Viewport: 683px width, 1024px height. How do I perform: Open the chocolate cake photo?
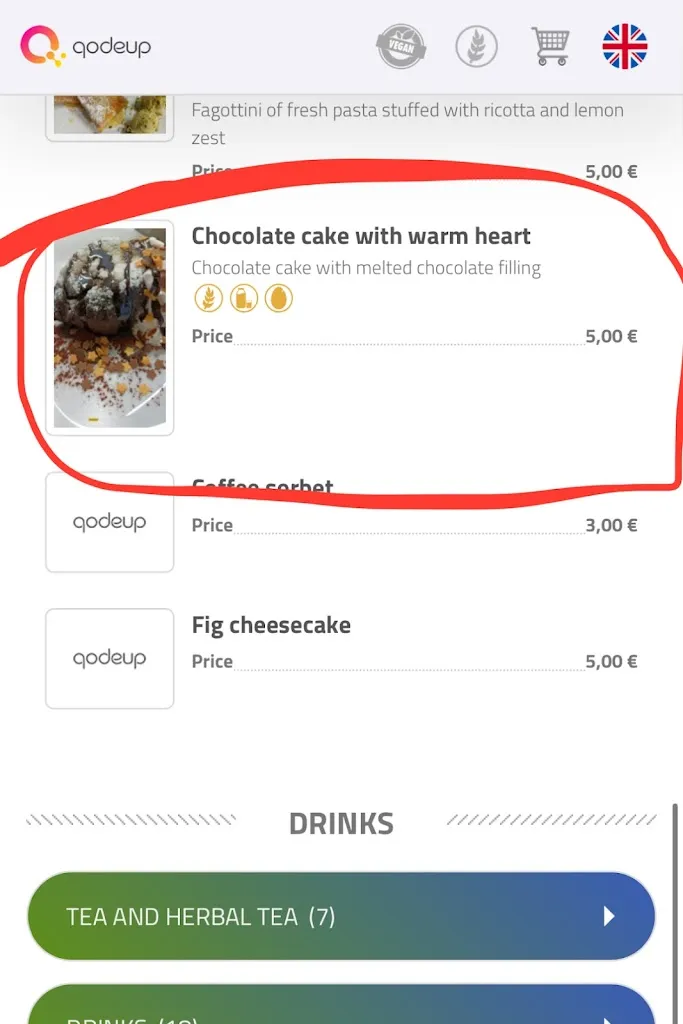(110, 328)
